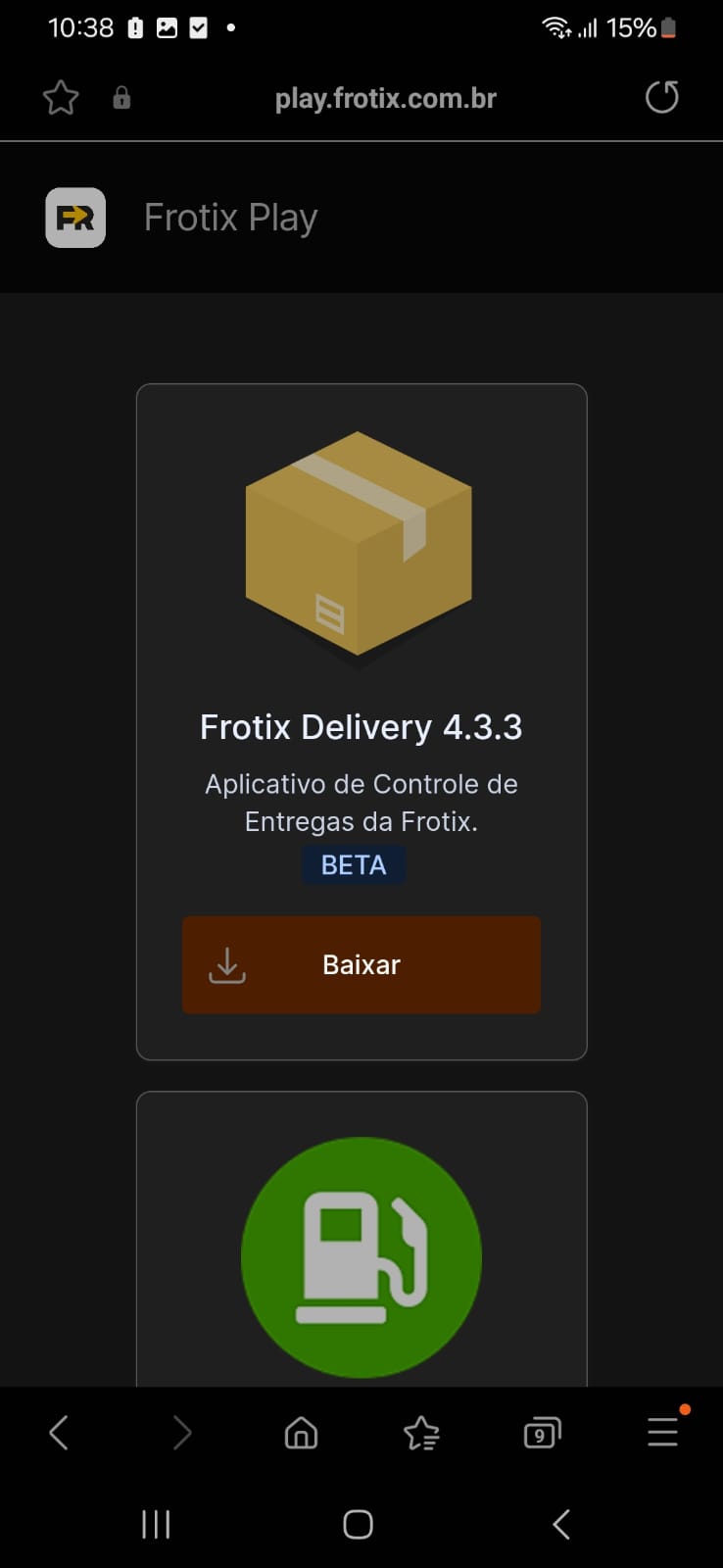
Task: Open recent apps from navigation bar
Action: click(156, 1524)
